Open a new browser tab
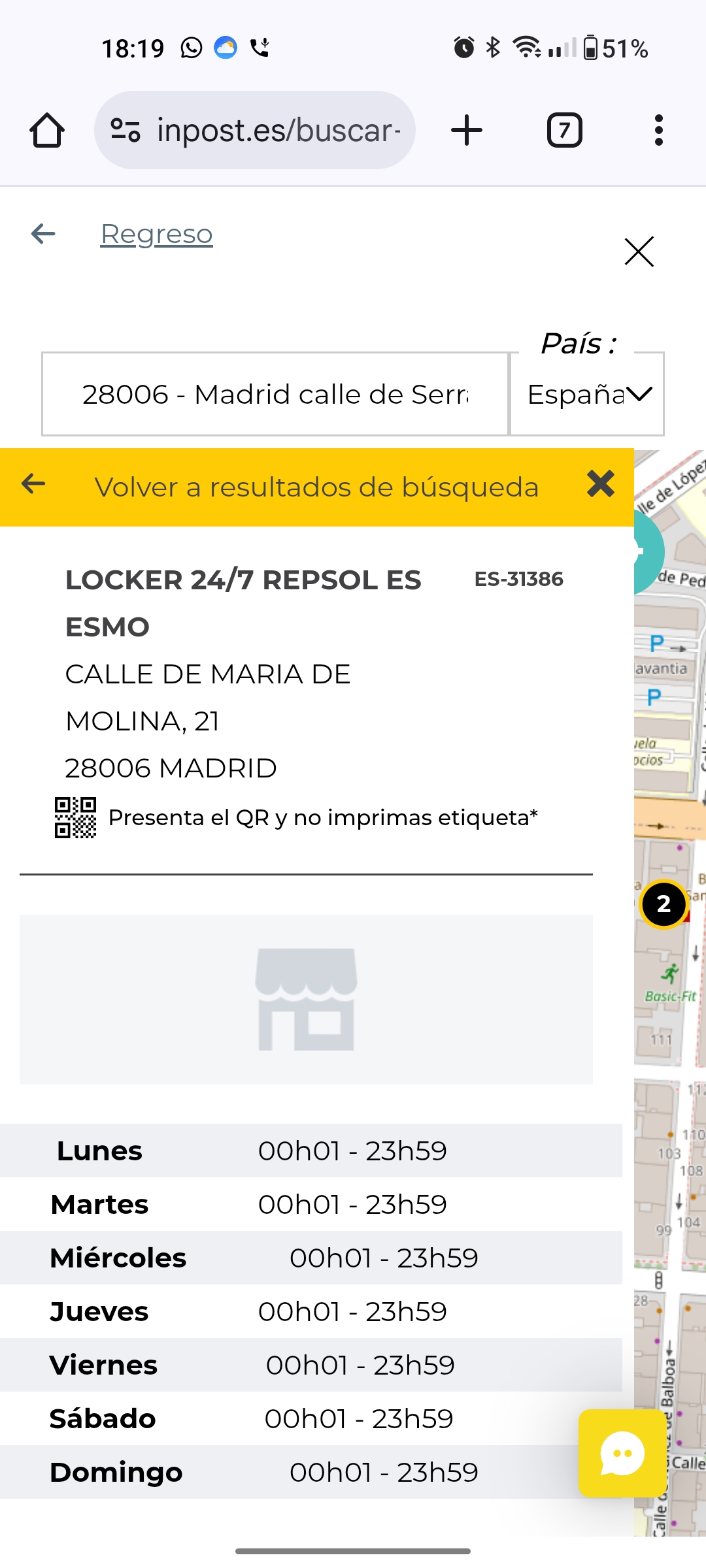706x1568 pixels. (467, 130)
